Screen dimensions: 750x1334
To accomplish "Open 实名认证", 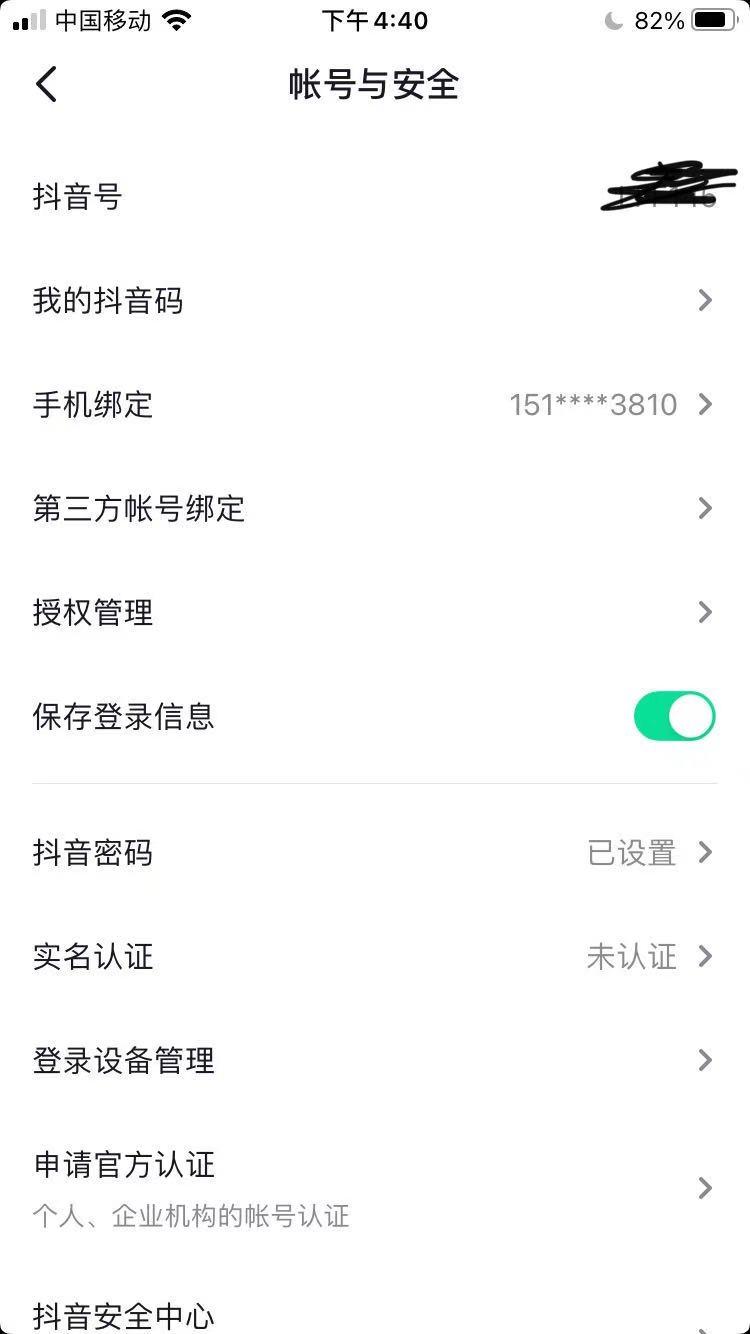I will pyautogui.click(x=375, y=957).
